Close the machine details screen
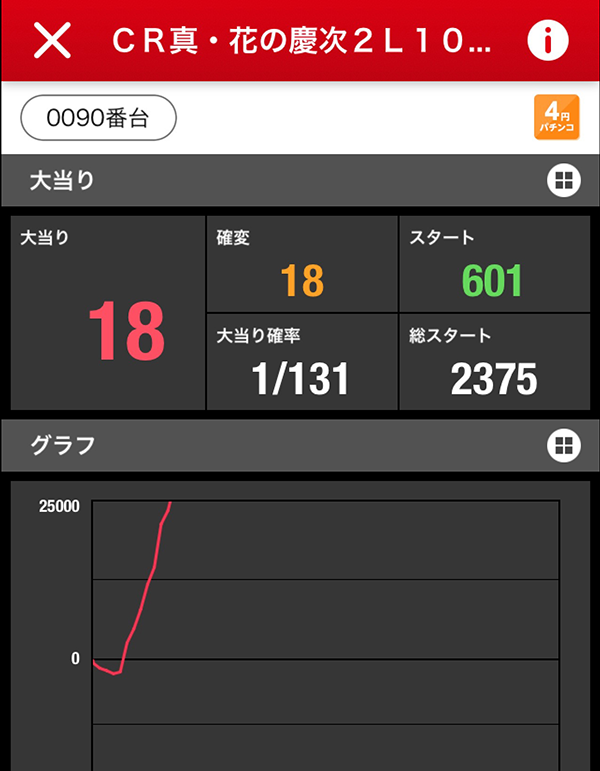The width and height of the screenshot is (600, 771). [x=52, y=40]
